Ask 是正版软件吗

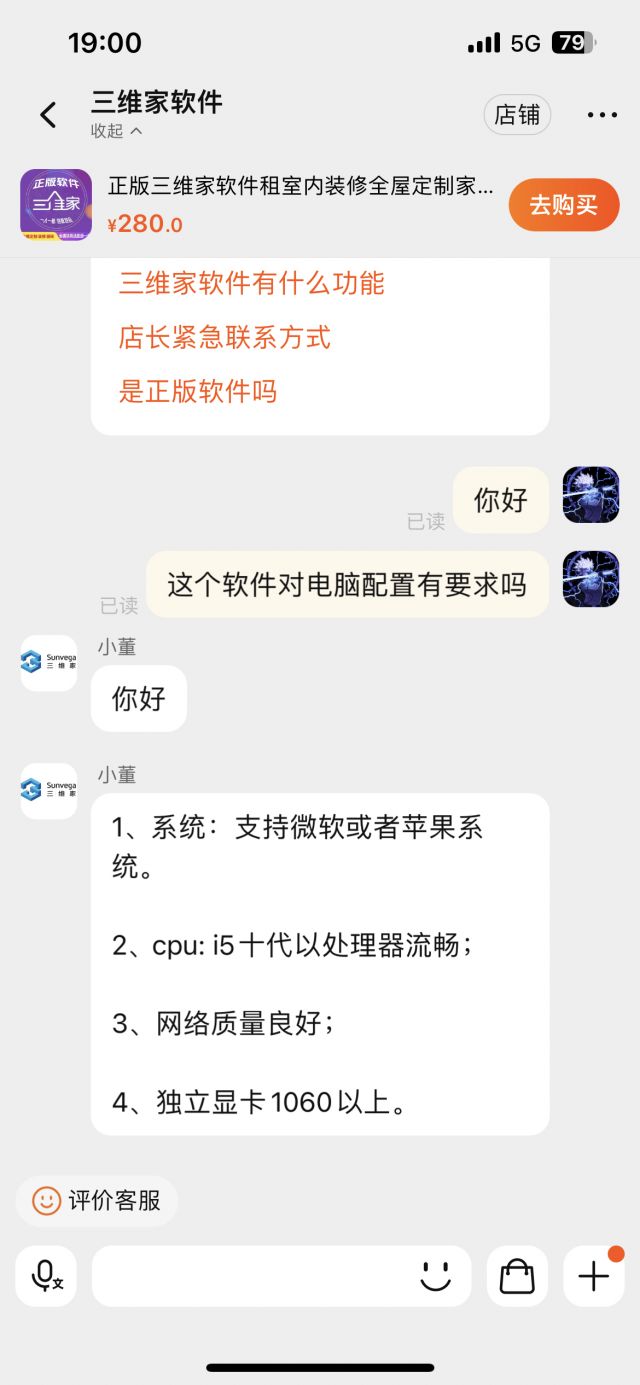[x=197, y=391]
